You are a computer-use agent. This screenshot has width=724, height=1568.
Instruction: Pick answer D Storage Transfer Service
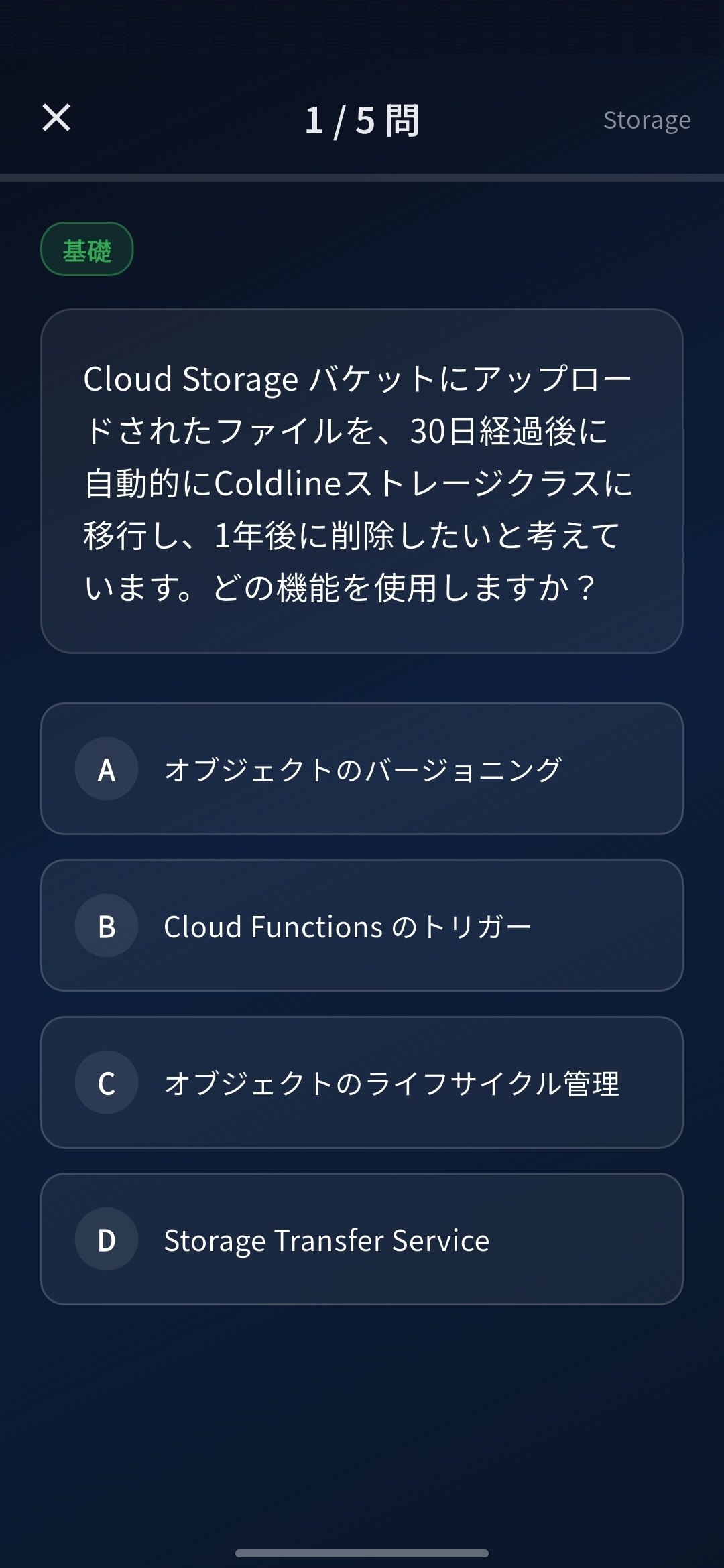coord(362,1239)
